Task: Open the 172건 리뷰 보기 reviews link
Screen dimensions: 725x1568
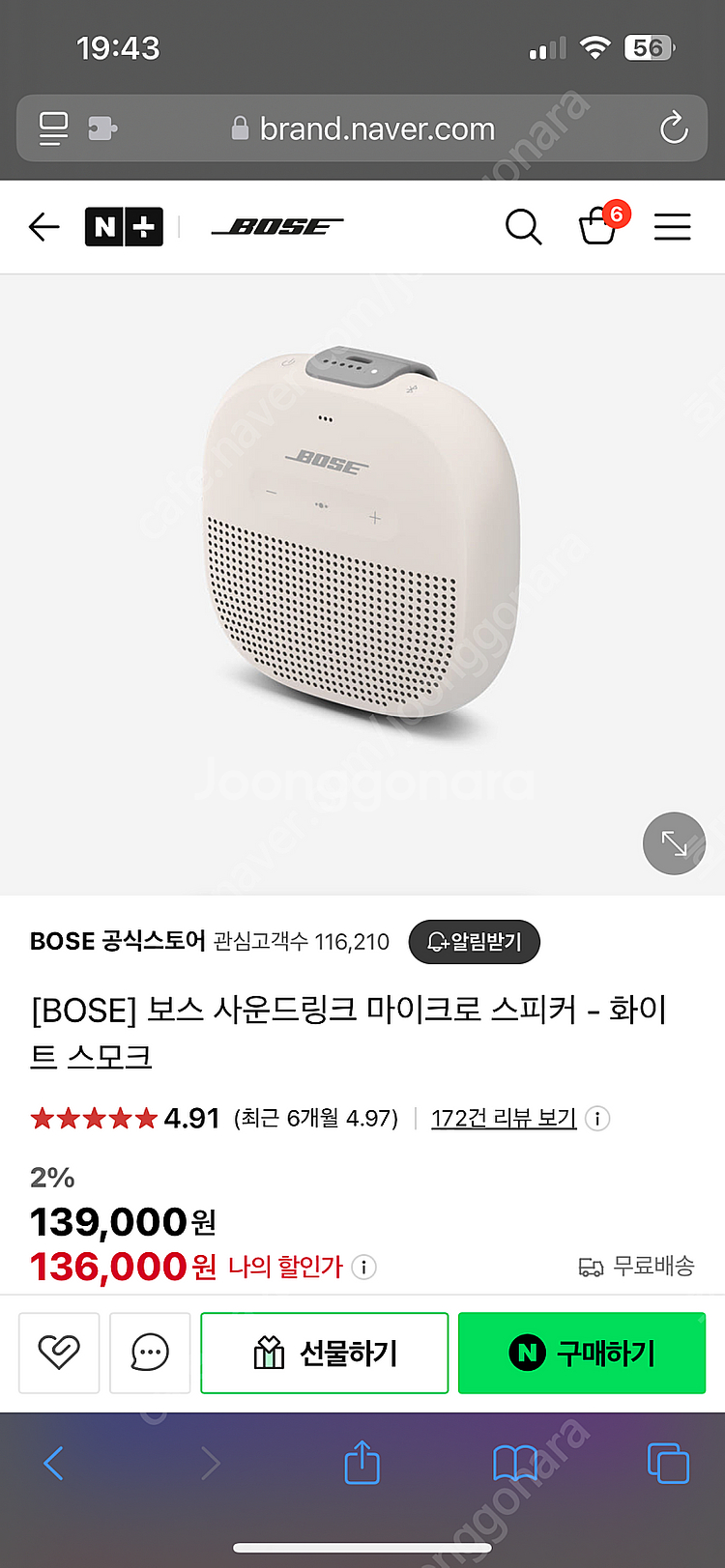Action: click(504, 1118)
